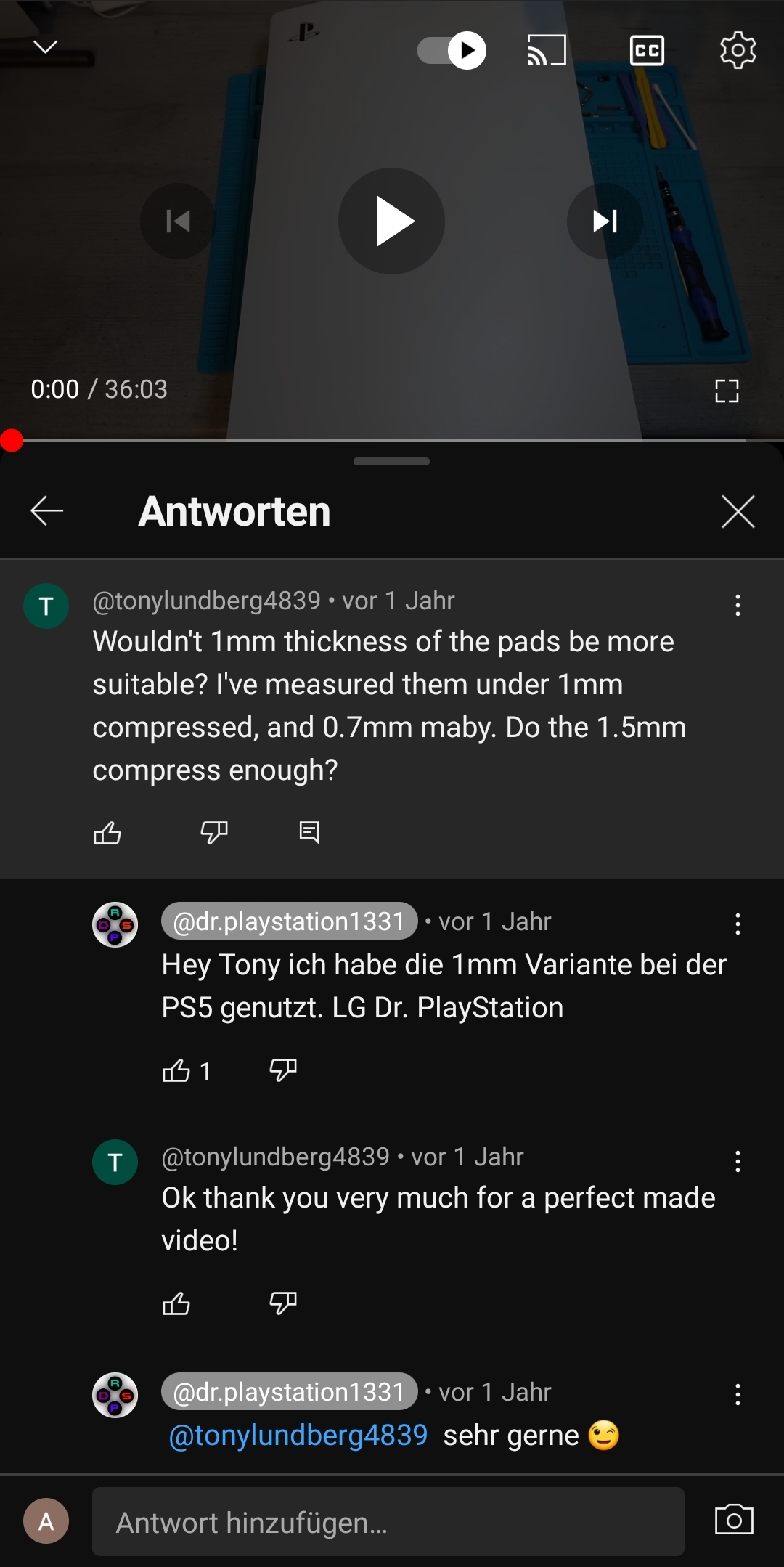Cast the video to a device

[x=546, y=50]
